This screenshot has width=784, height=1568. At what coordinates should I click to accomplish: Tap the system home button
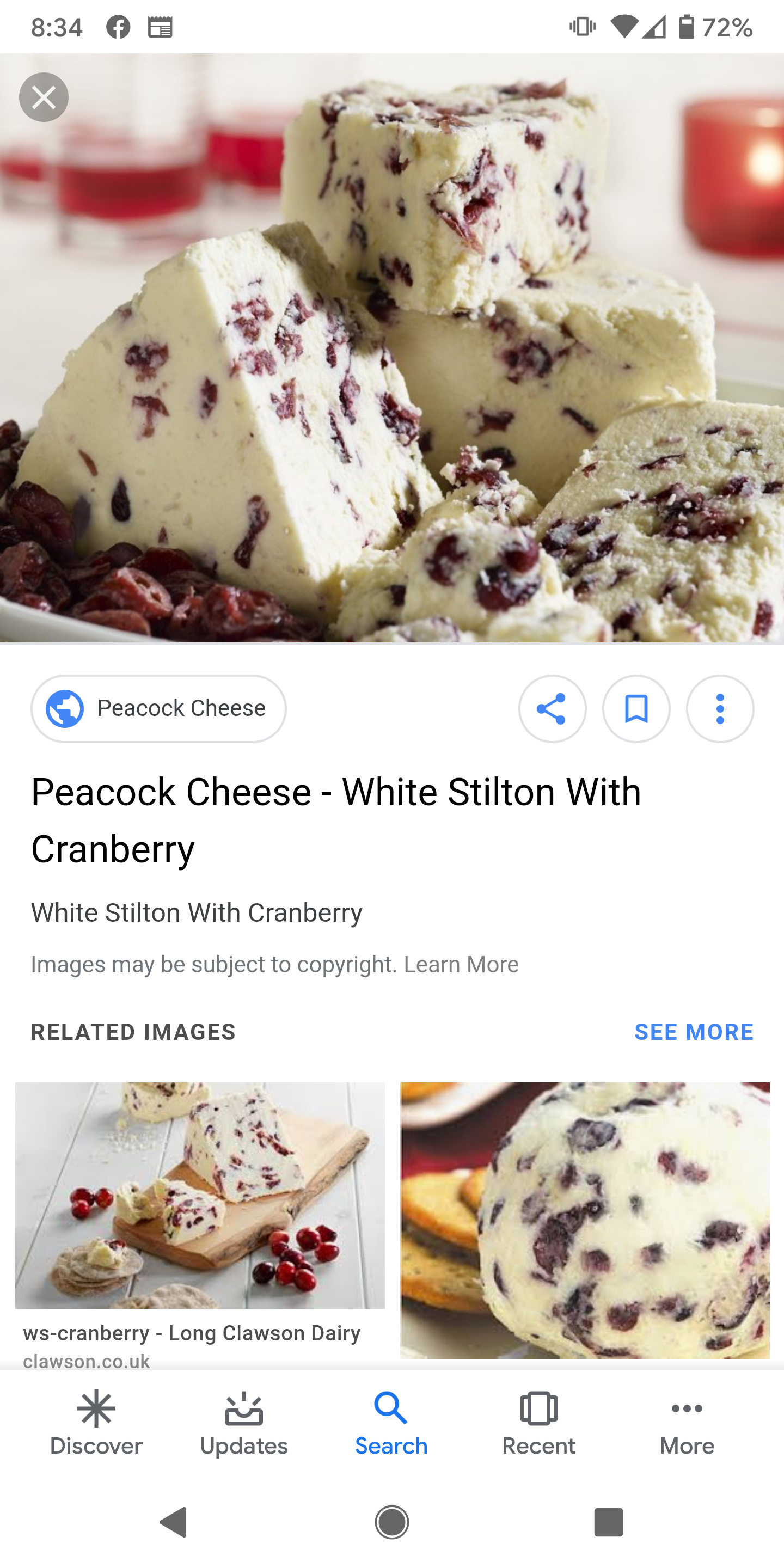[x=392, y=1522]
